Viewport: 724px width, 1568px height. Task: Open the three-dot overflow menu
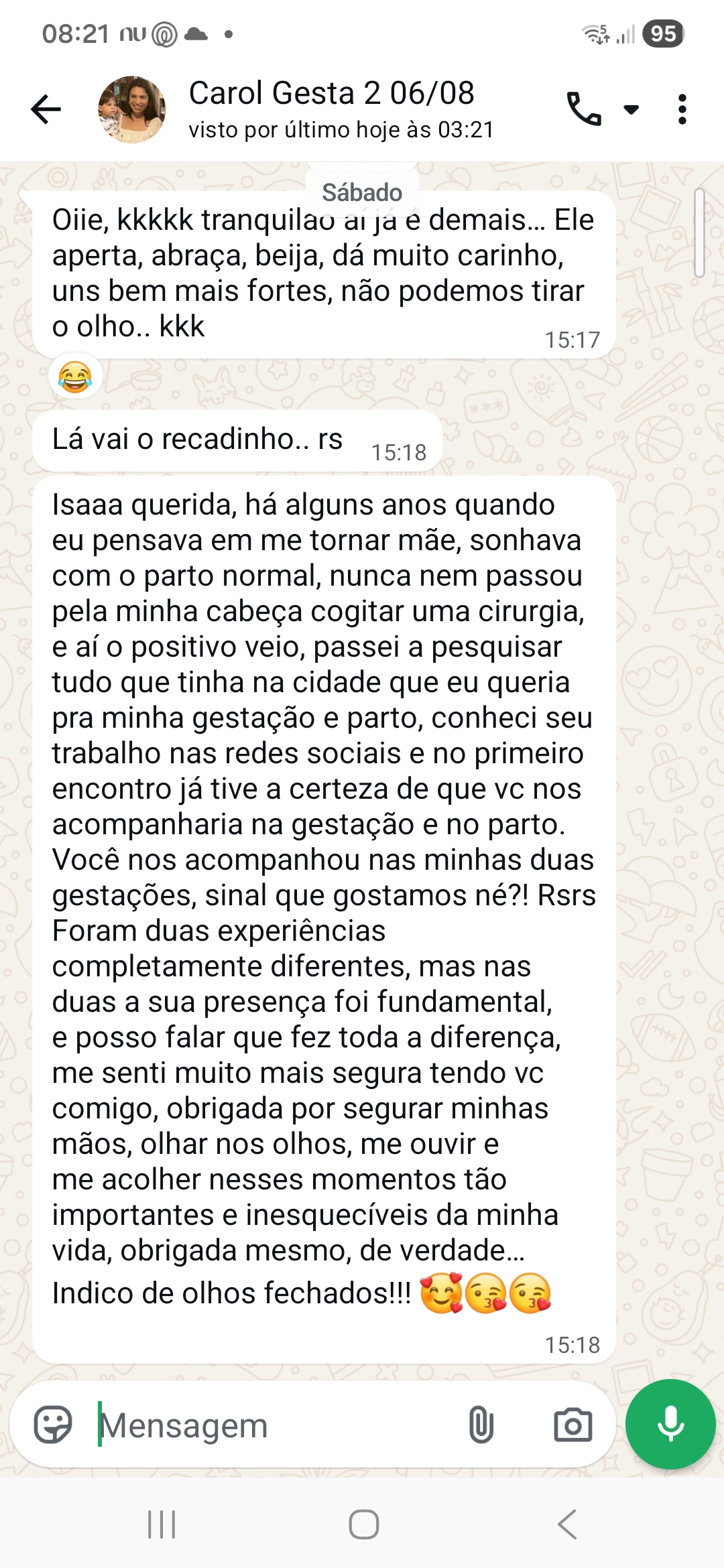point(682,109)
